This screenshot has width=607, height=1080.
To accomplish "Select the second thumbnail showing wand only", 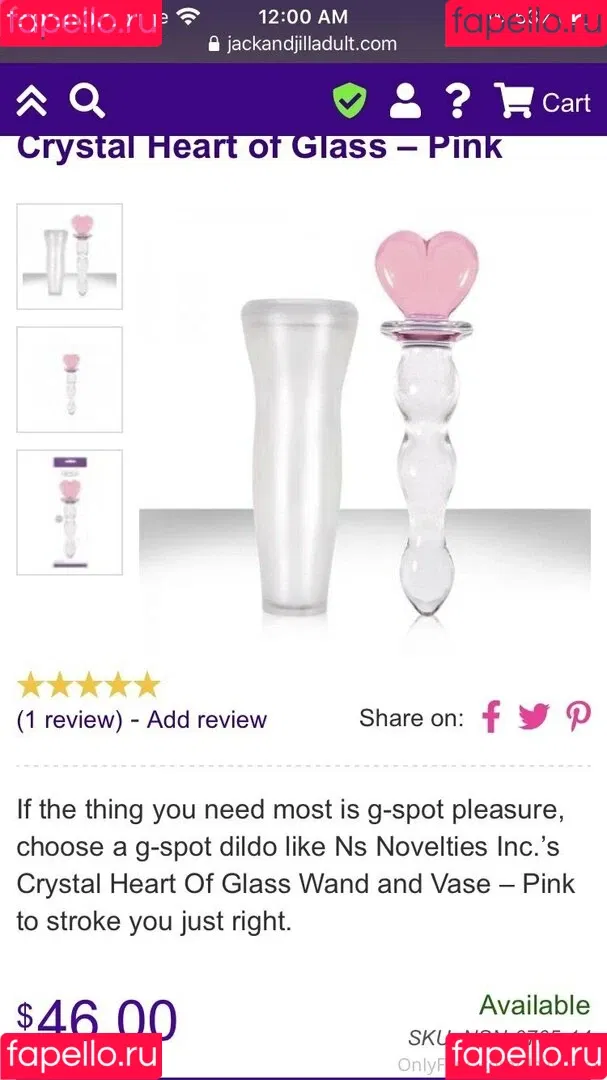I will click(69, 379).
